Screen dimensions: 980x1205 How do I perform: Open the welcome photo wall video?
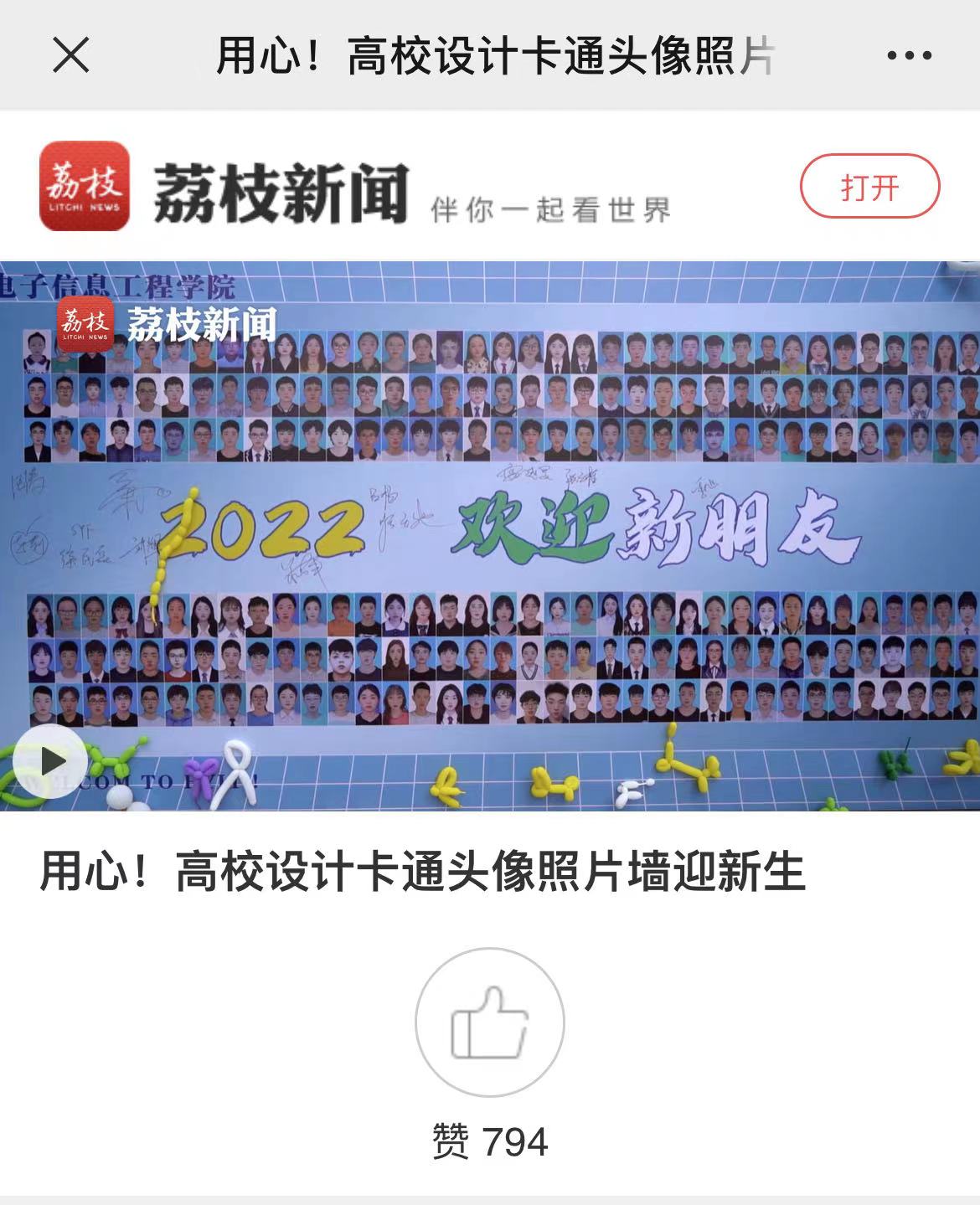click(x=490, y=536)
